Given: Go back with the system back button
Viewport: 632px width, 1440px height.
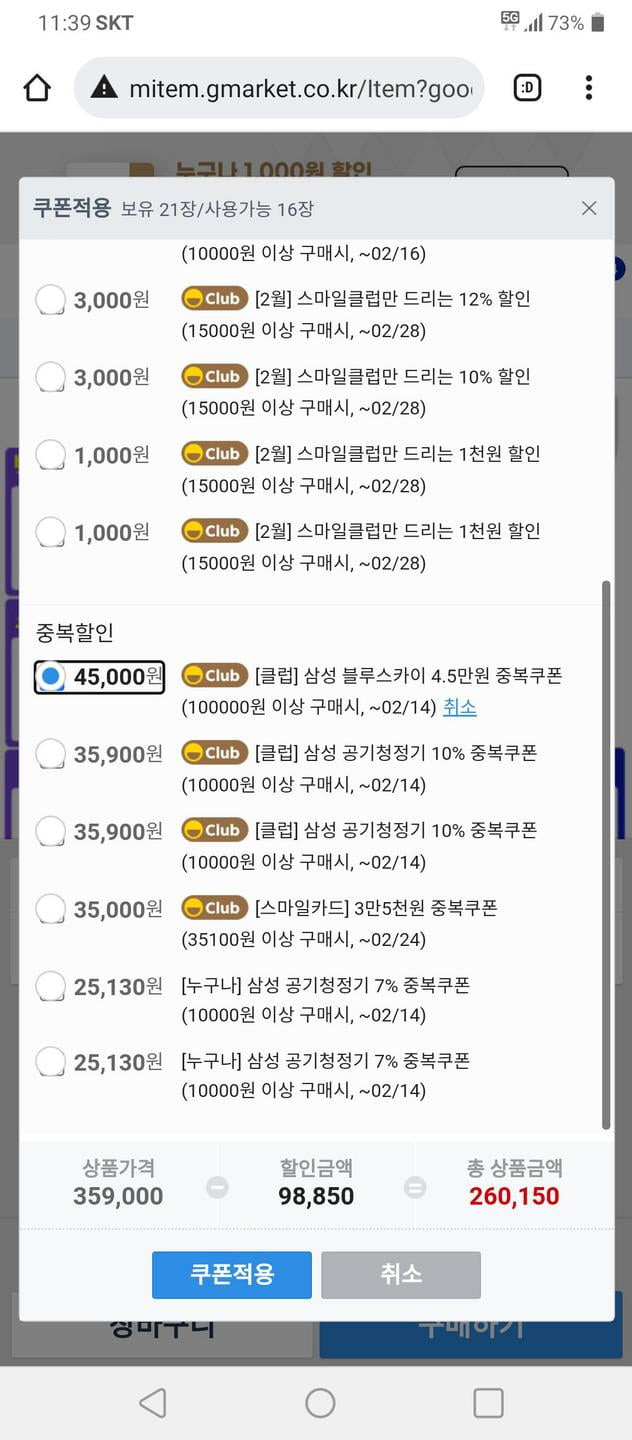Looking at the screenshot, I should 152,1403.
